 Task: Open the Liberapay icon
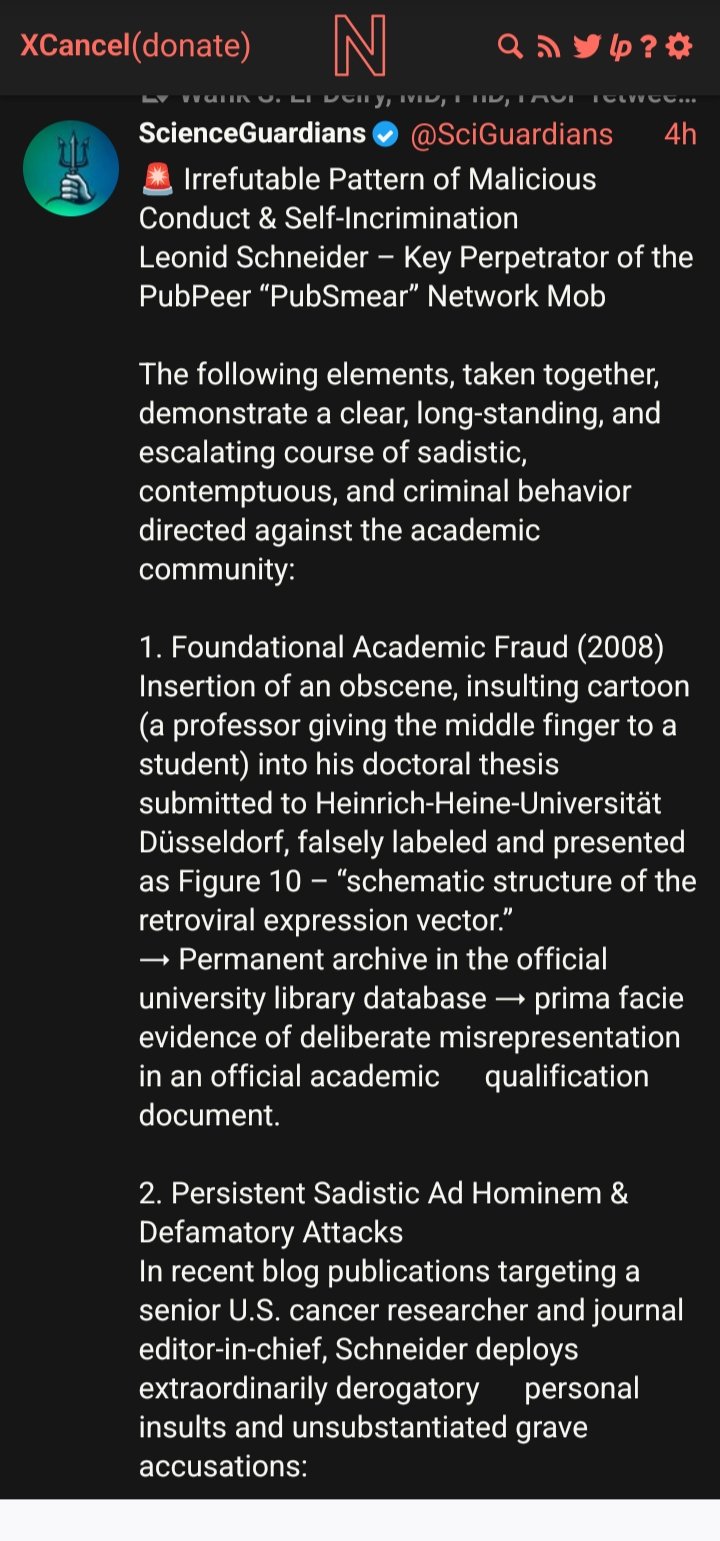pos(620,46)
